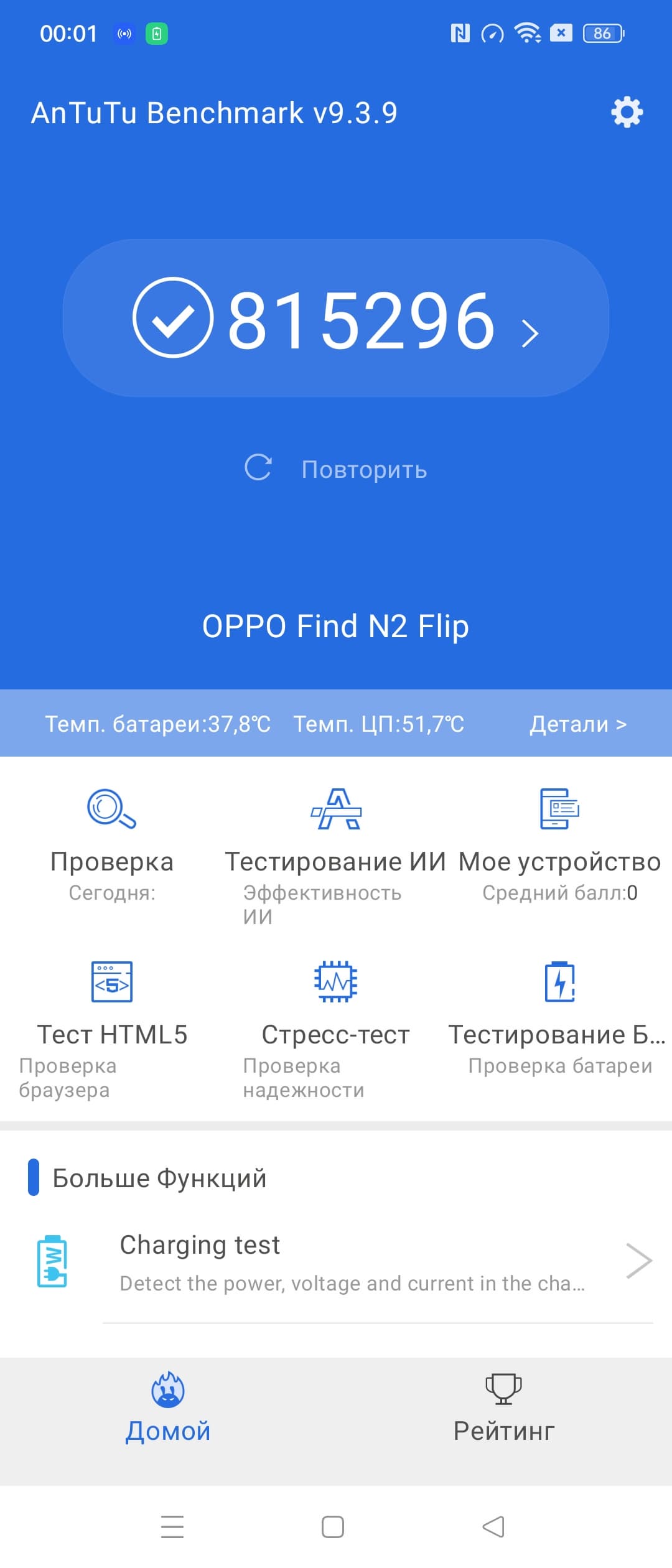View details of score 815296
Viewport: 672px width, 1568px height.
click(336, 318)
